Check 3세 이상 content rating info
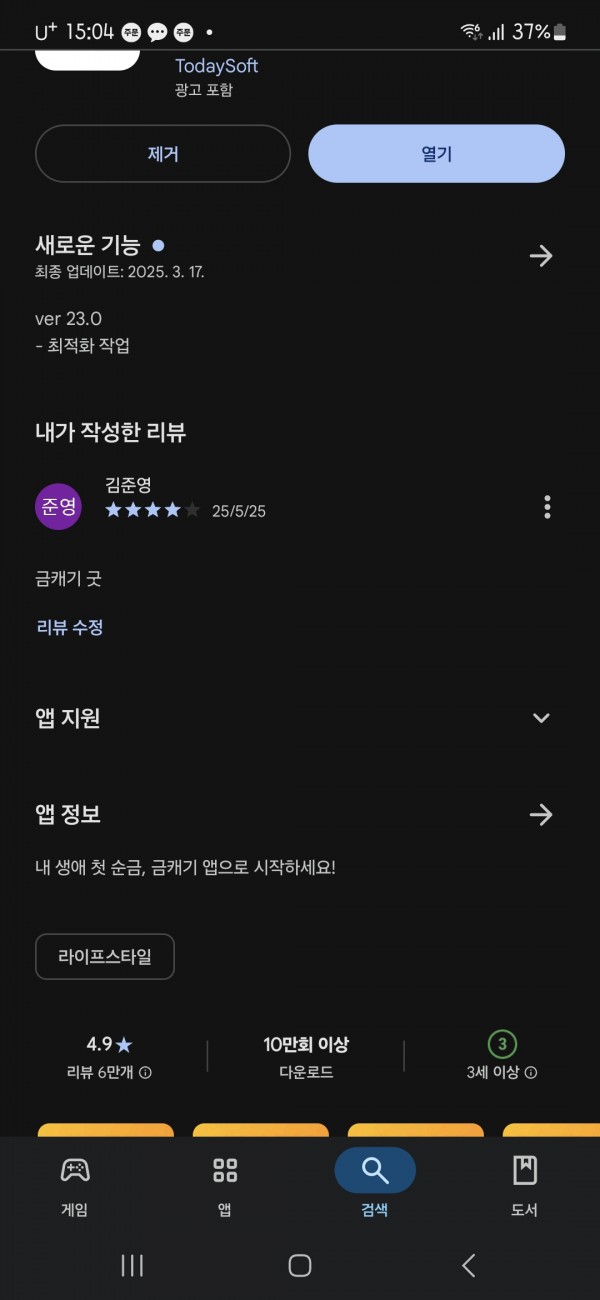The height and width of the screenshot is (1300, 600). [x=502, y=1072]
